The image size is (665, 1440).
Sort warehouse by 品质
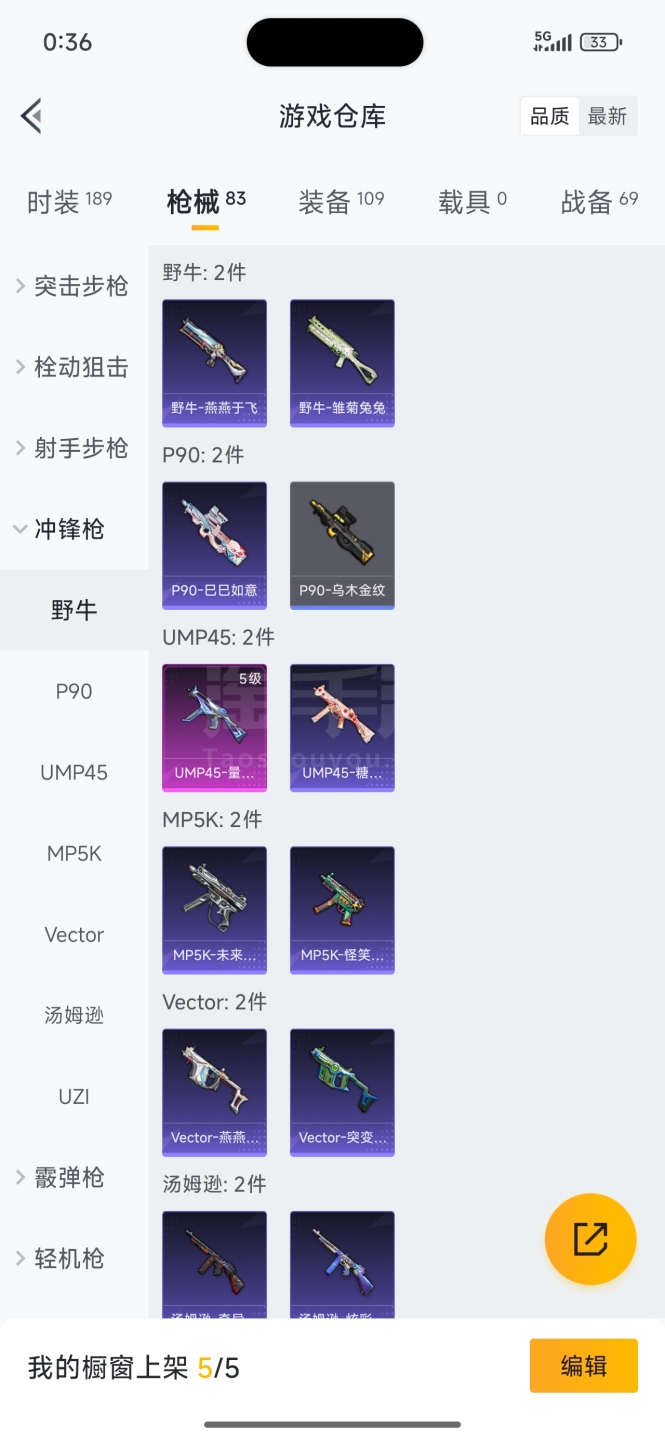click(549, 116)
